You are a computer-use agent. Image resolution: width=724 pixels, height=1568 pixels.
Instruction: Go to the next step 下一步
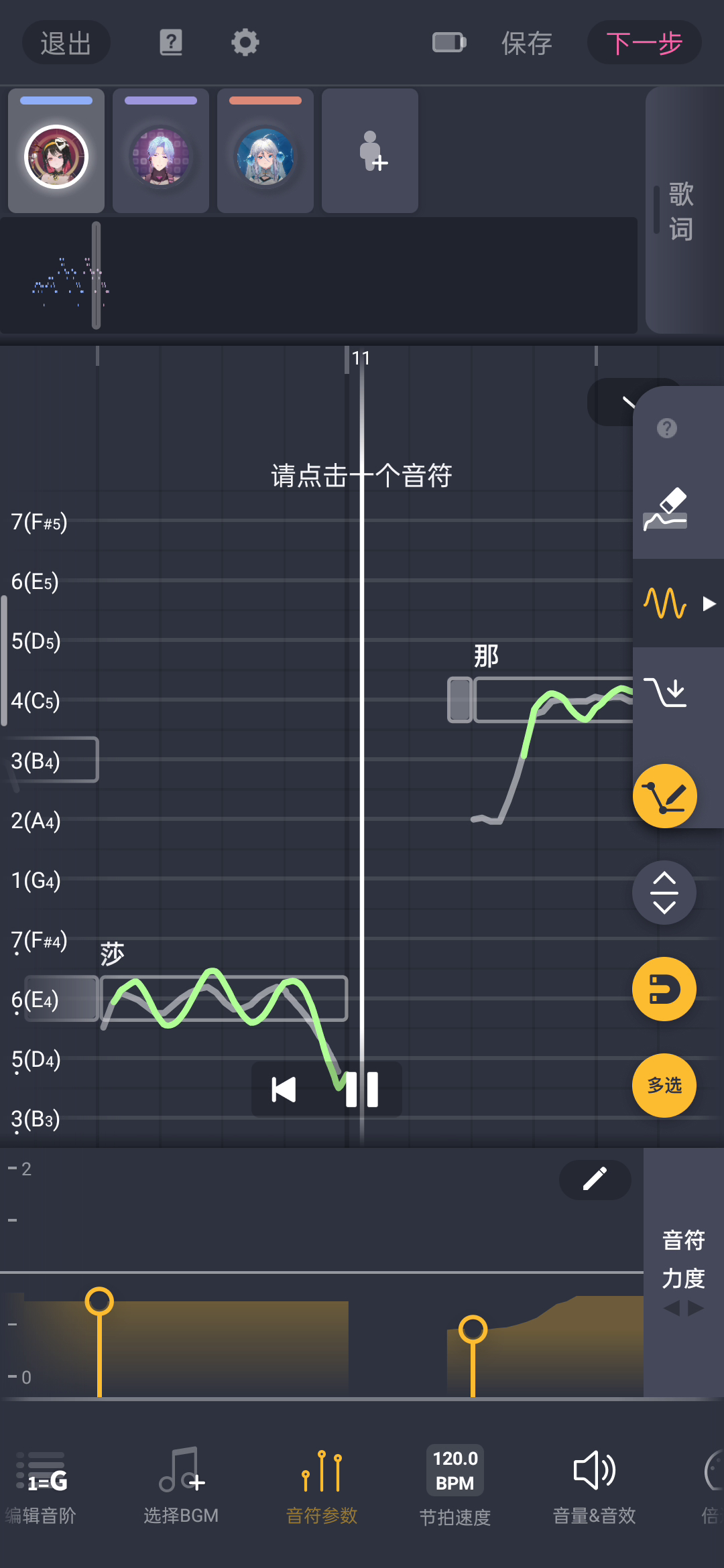pos(644,43)
